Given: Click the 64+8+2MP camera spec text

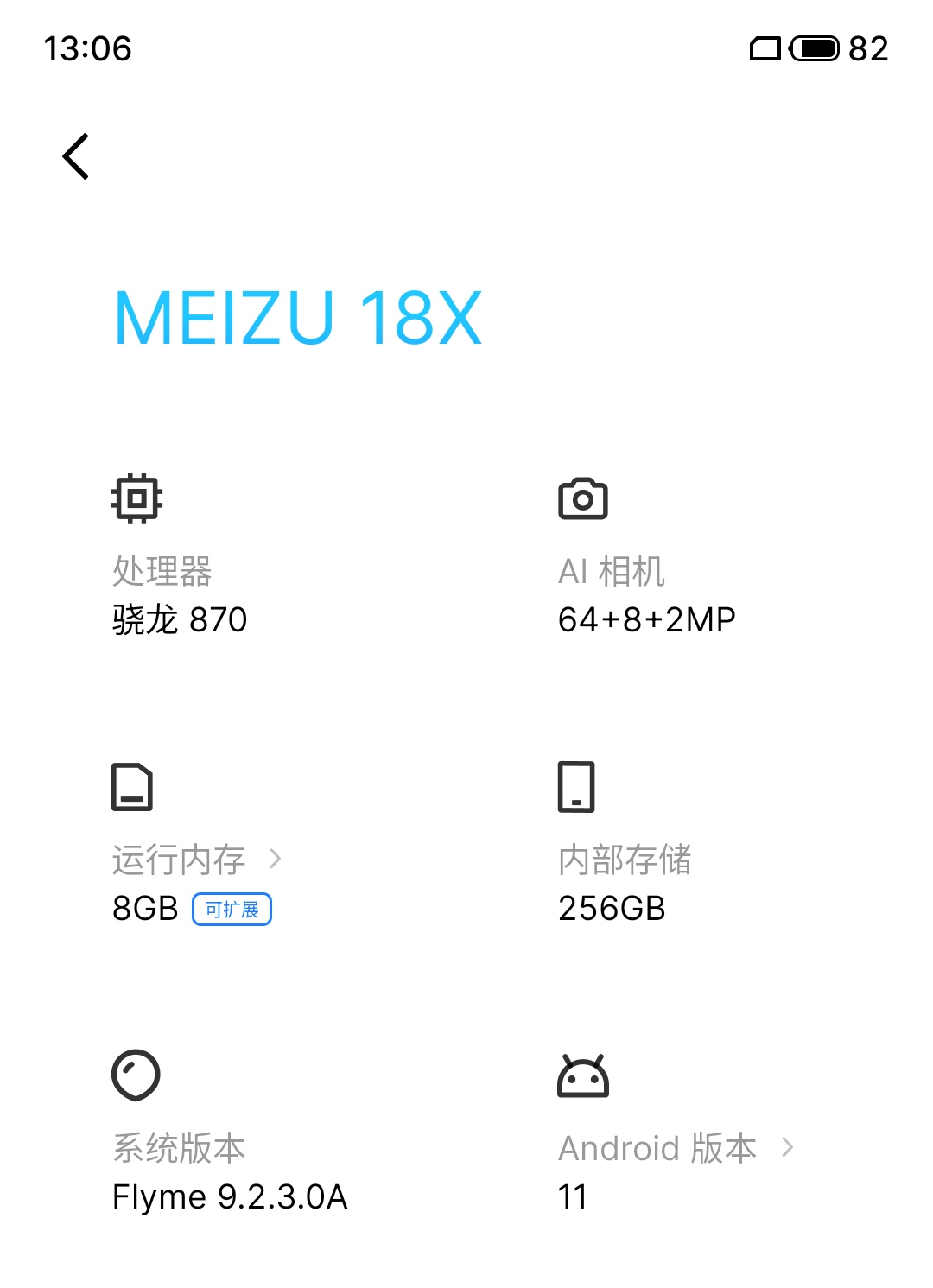Looking at the screenshot, I should [x=647, y=619].
